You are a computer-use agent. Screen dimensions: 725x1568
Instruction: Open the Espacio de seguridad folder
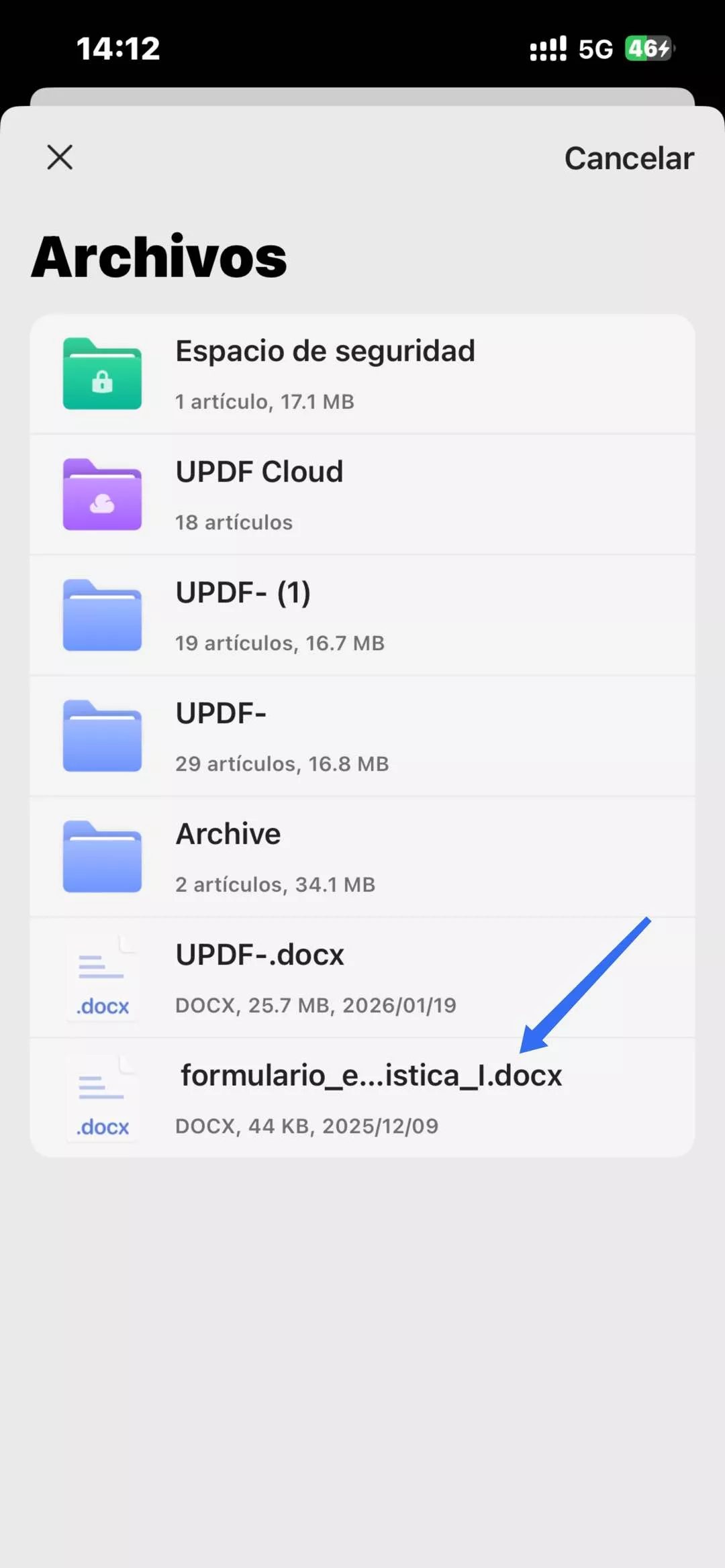coord(362,374)
